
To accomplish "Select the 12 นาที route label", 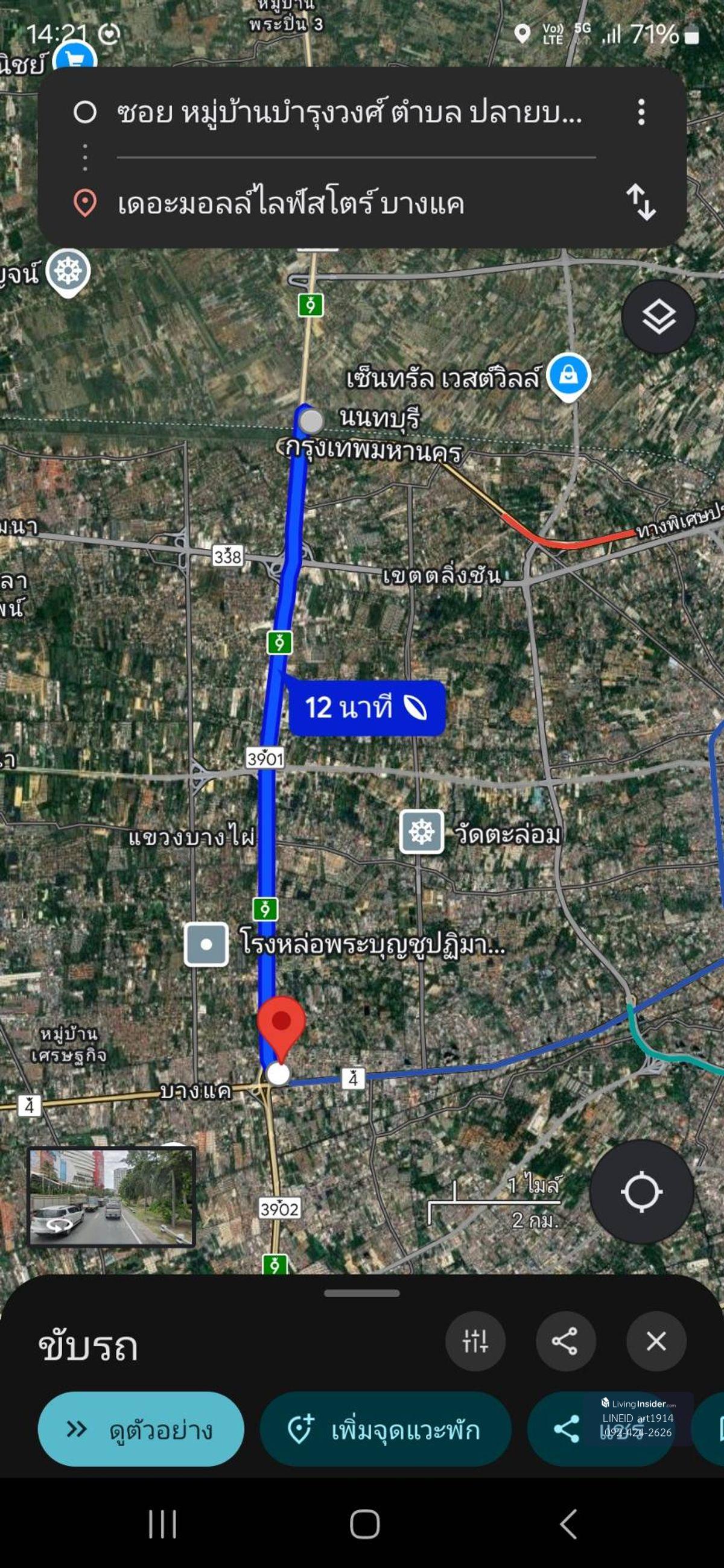I will [367, 708].
